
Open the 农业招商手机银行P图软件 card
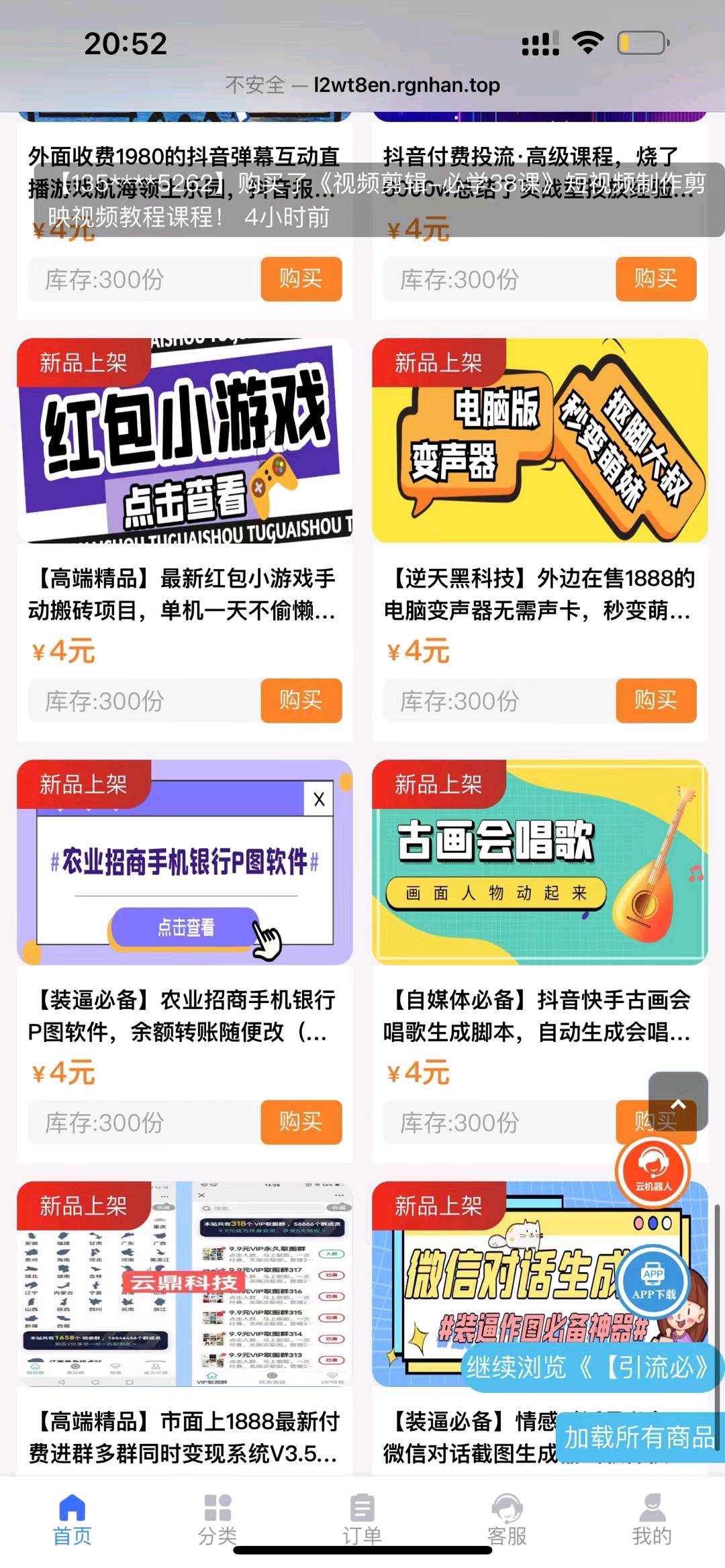185,862
